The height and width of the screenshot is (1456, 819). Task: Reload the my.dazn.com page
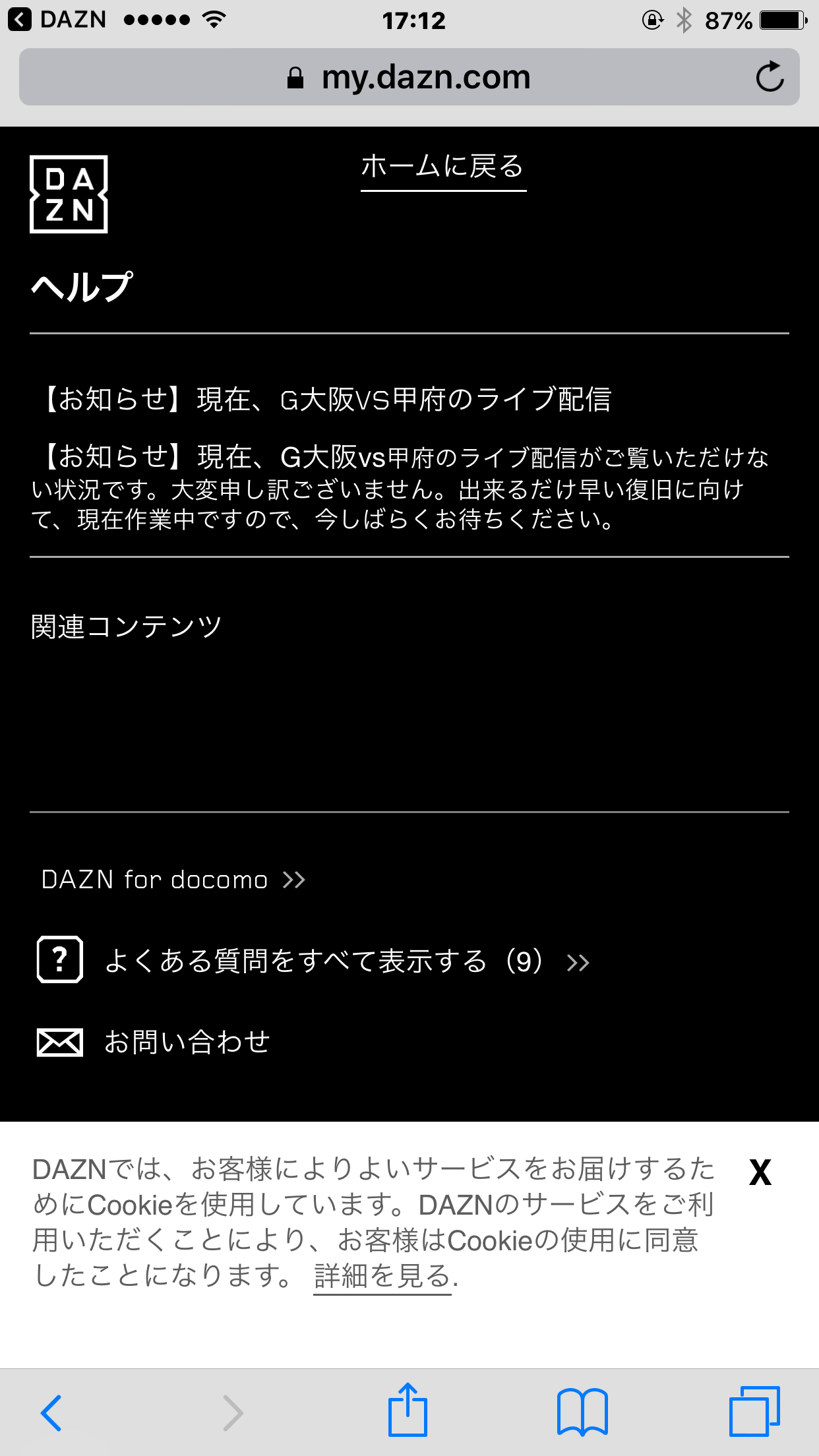point(769,77)
